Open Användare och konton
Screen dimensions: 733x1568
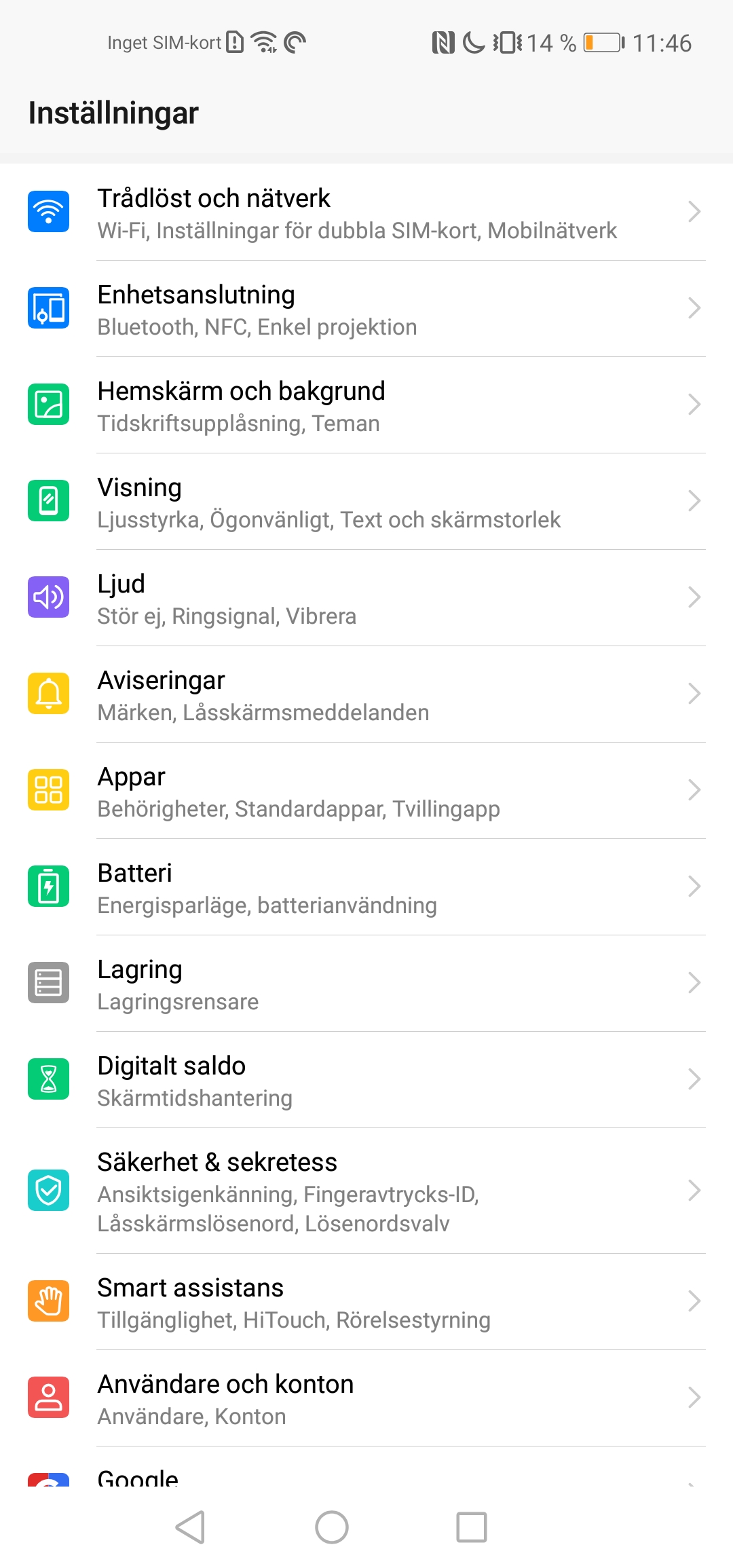coord(366,1398)
